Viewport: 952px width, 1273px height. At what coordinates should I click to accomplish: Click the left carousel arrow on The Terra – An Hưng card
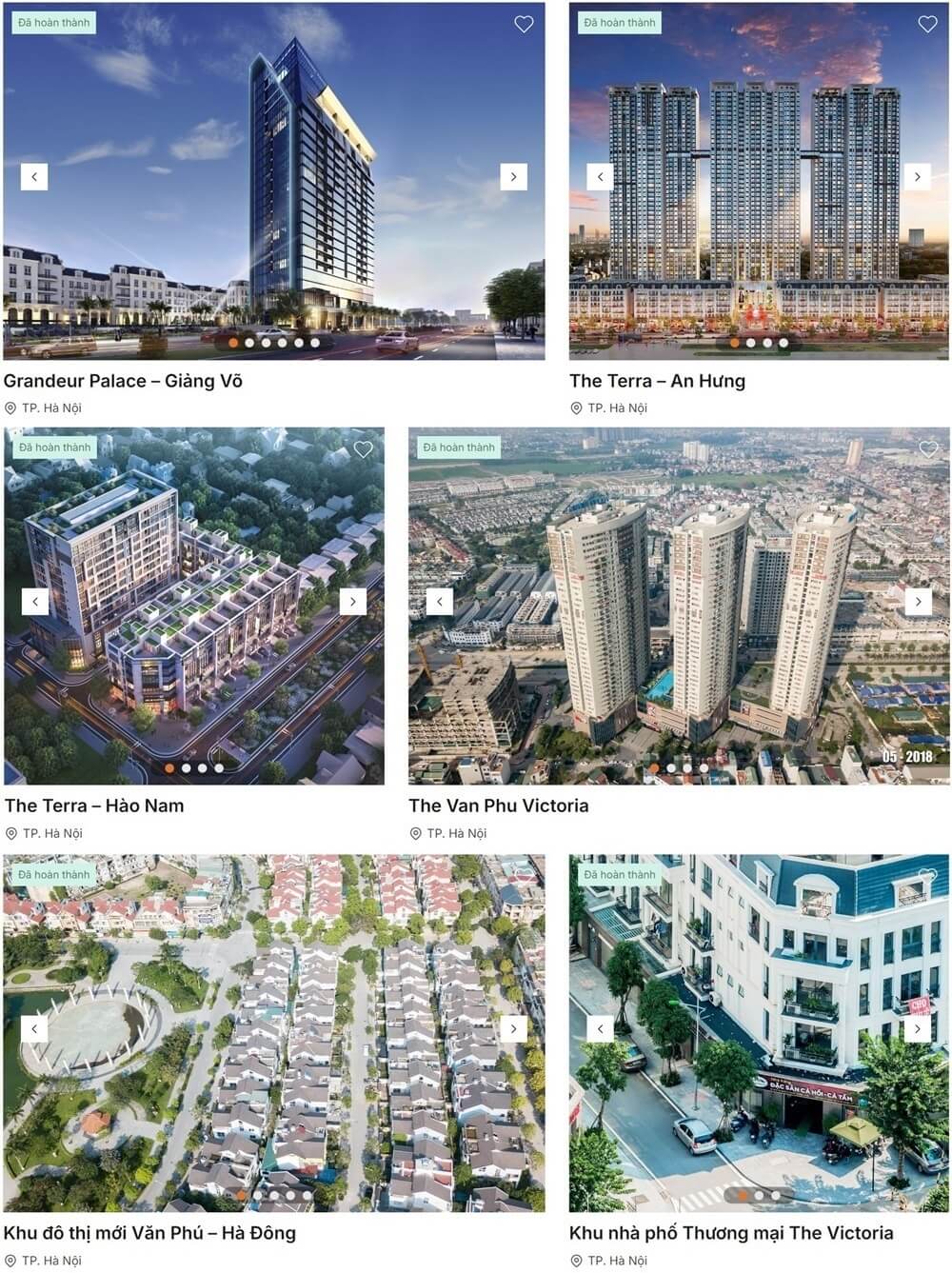point(600,177)
